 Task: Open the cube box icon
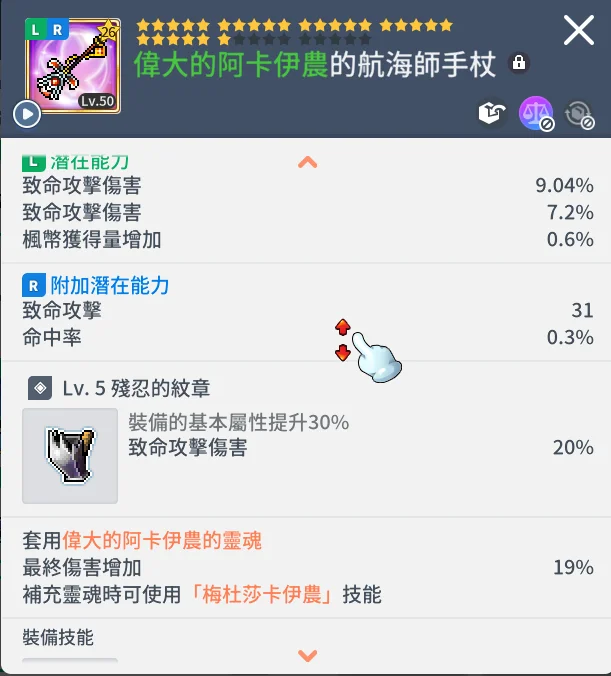click(x=491, y=114)
